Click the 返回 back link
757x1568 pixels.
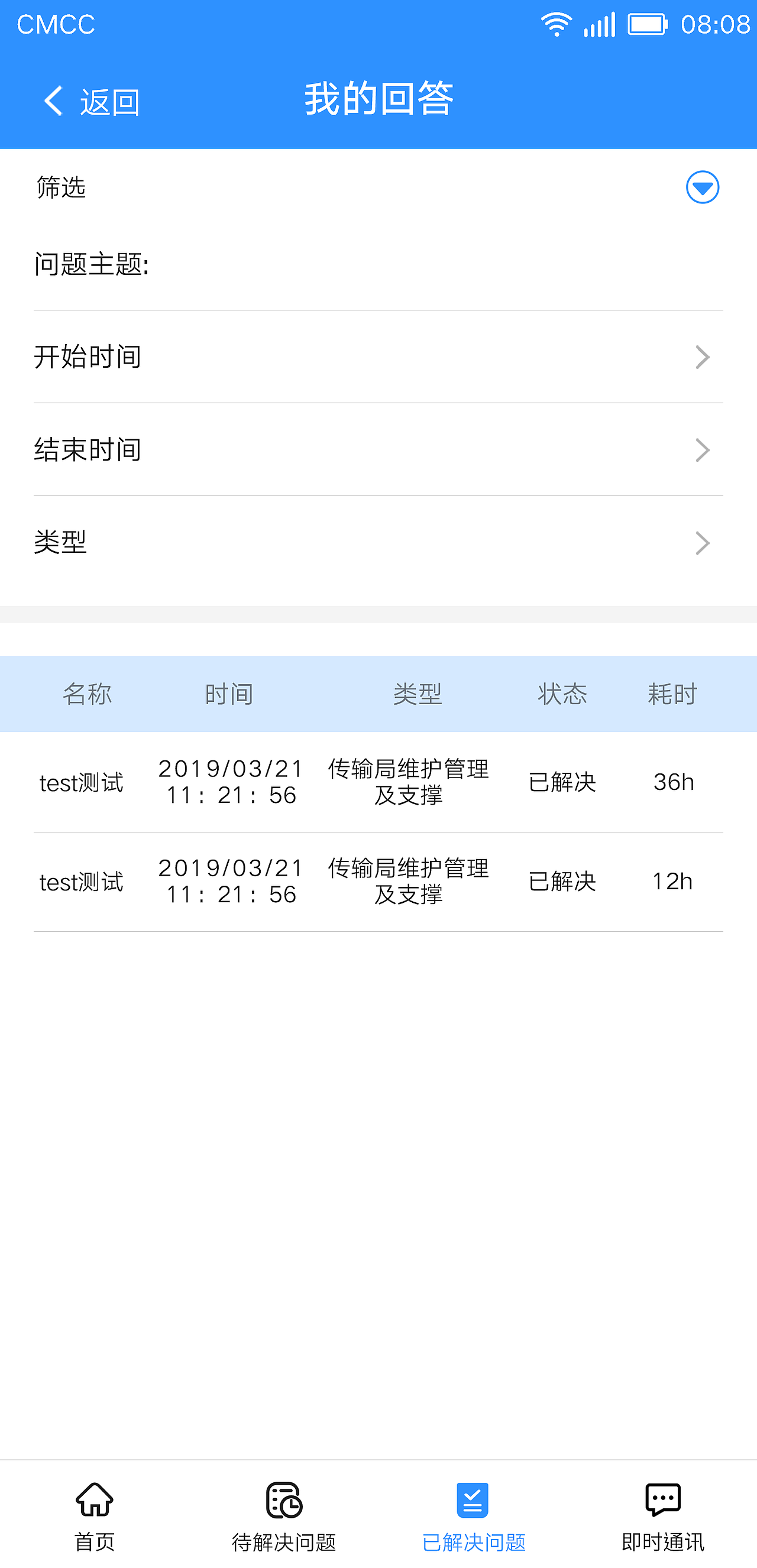[108, 101]
